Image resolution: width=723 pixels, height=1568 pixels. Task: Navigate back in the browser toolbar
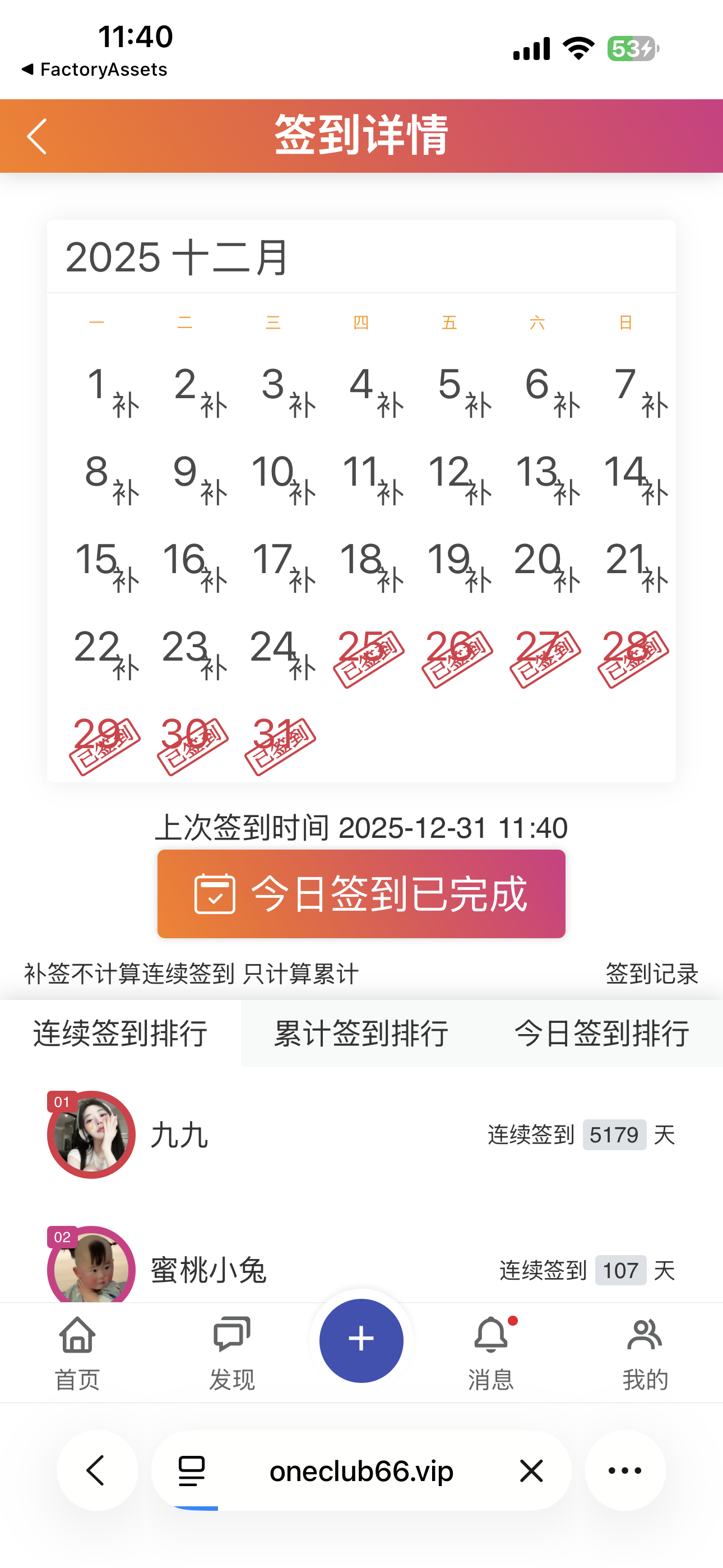97,1470
